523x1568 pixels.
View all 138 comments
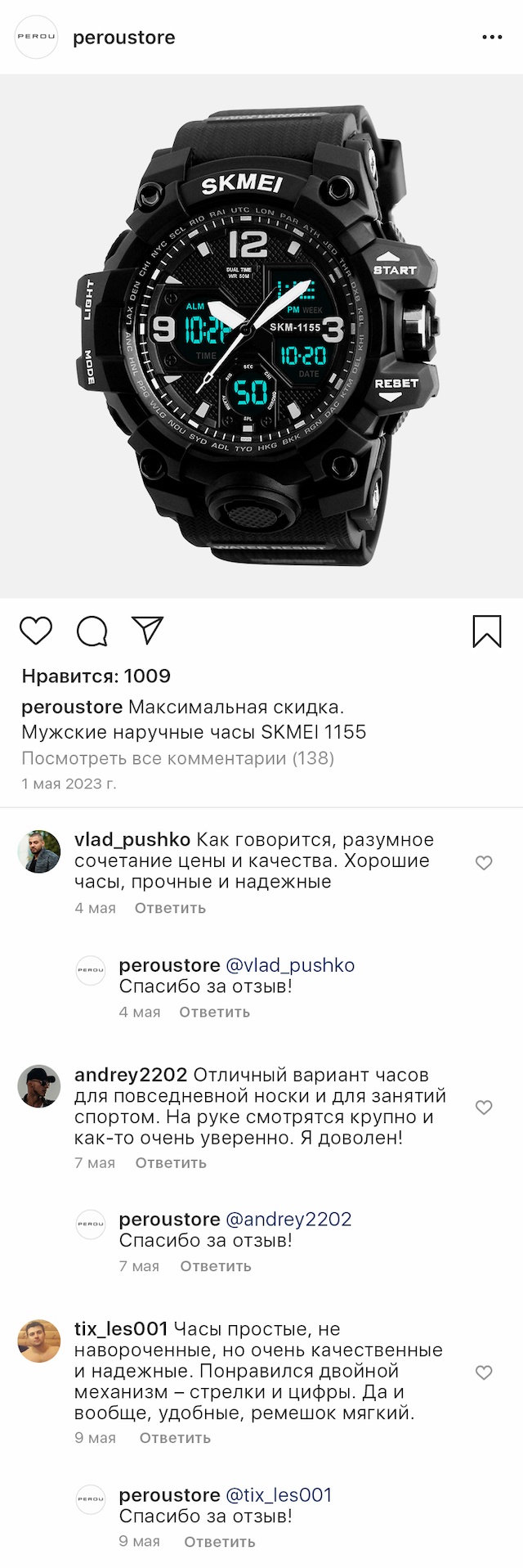[x=177, y=758]
